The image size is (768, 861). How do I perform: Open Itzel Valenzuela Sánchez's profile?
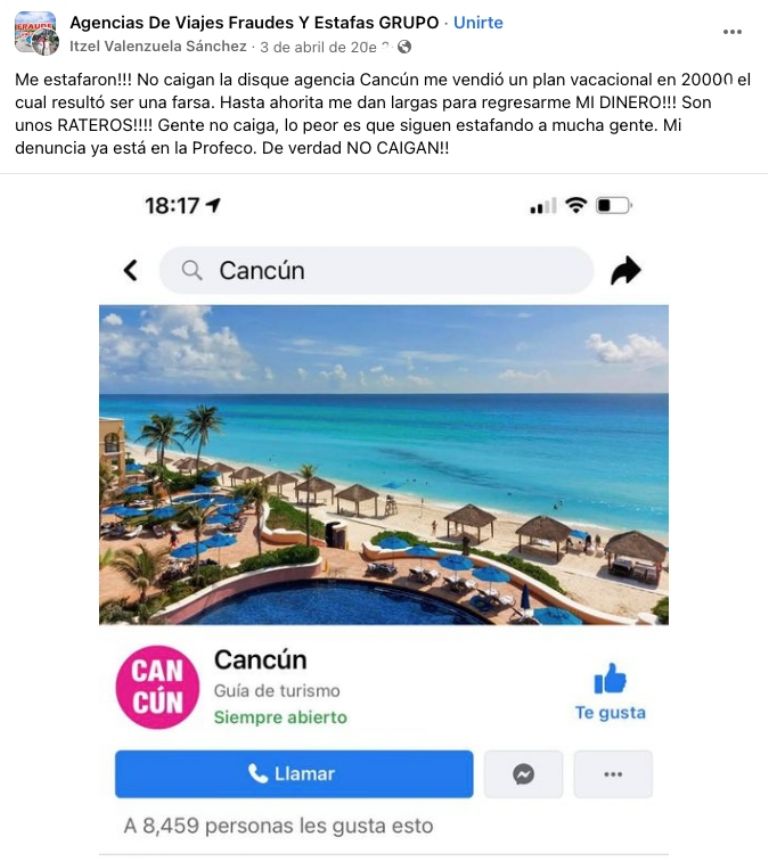(158, 46)
